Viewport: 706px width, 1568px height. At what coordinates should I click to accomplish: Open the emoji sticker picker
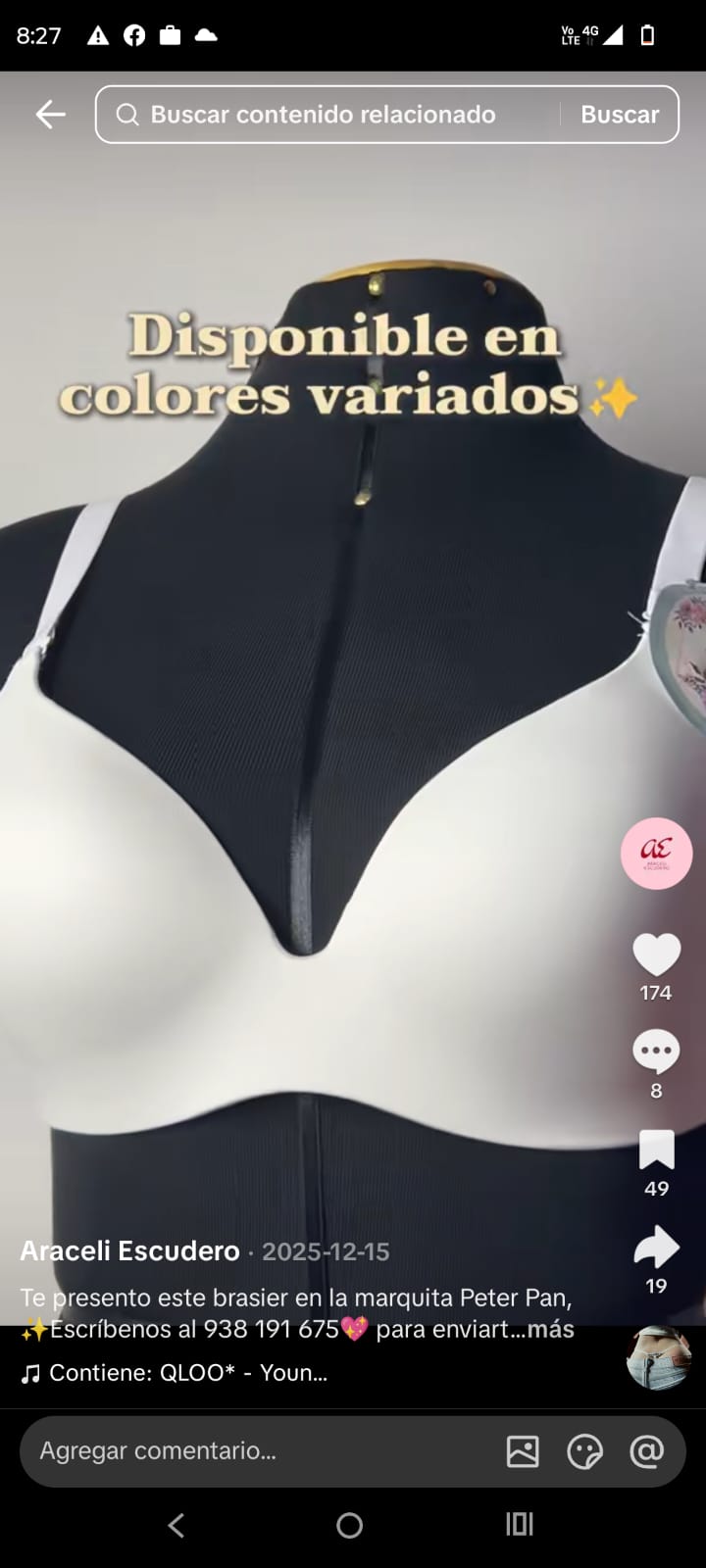584,1451
